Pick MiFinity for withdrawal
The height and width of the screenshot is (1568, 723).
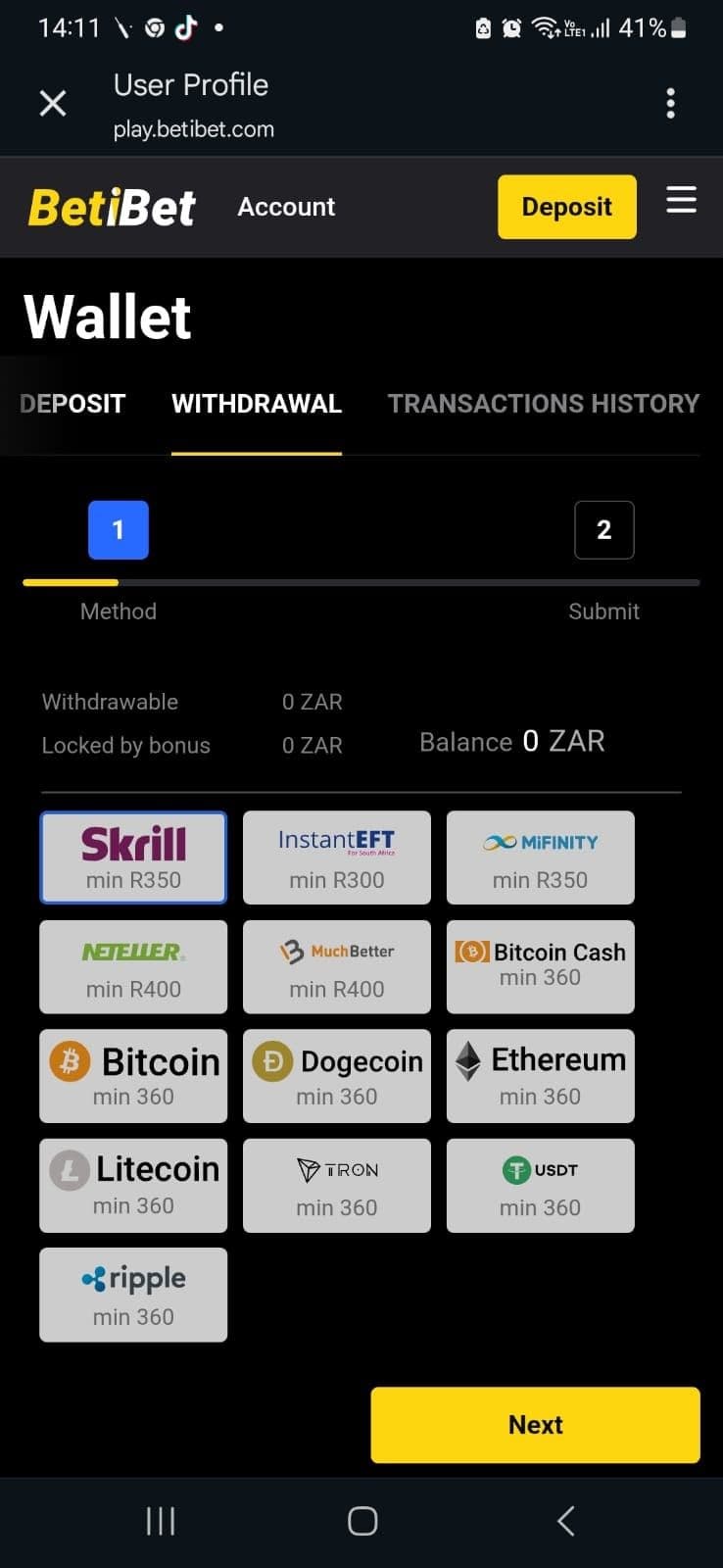[540, 857]
